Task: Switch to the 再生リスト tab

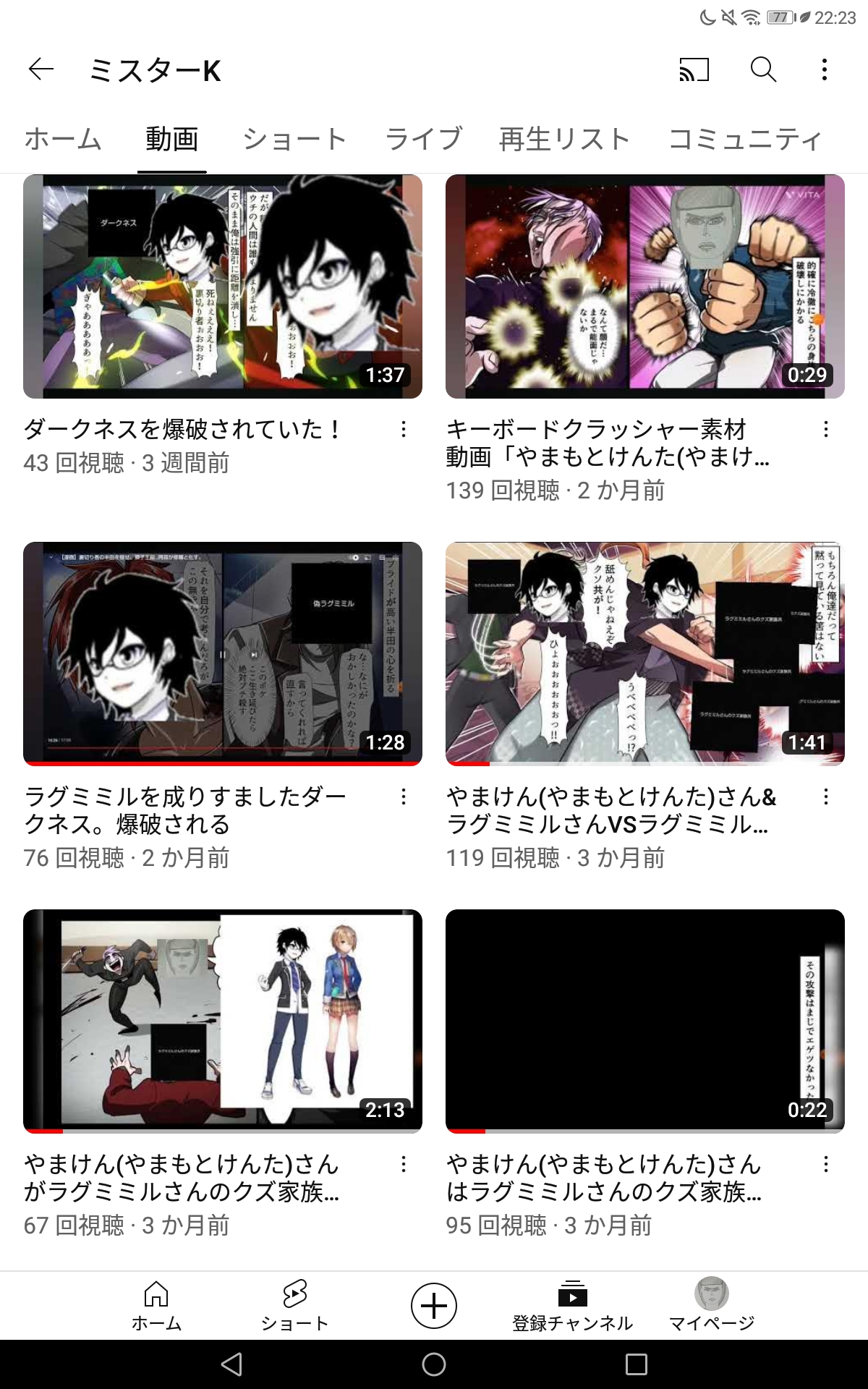Action: point(564,139)
